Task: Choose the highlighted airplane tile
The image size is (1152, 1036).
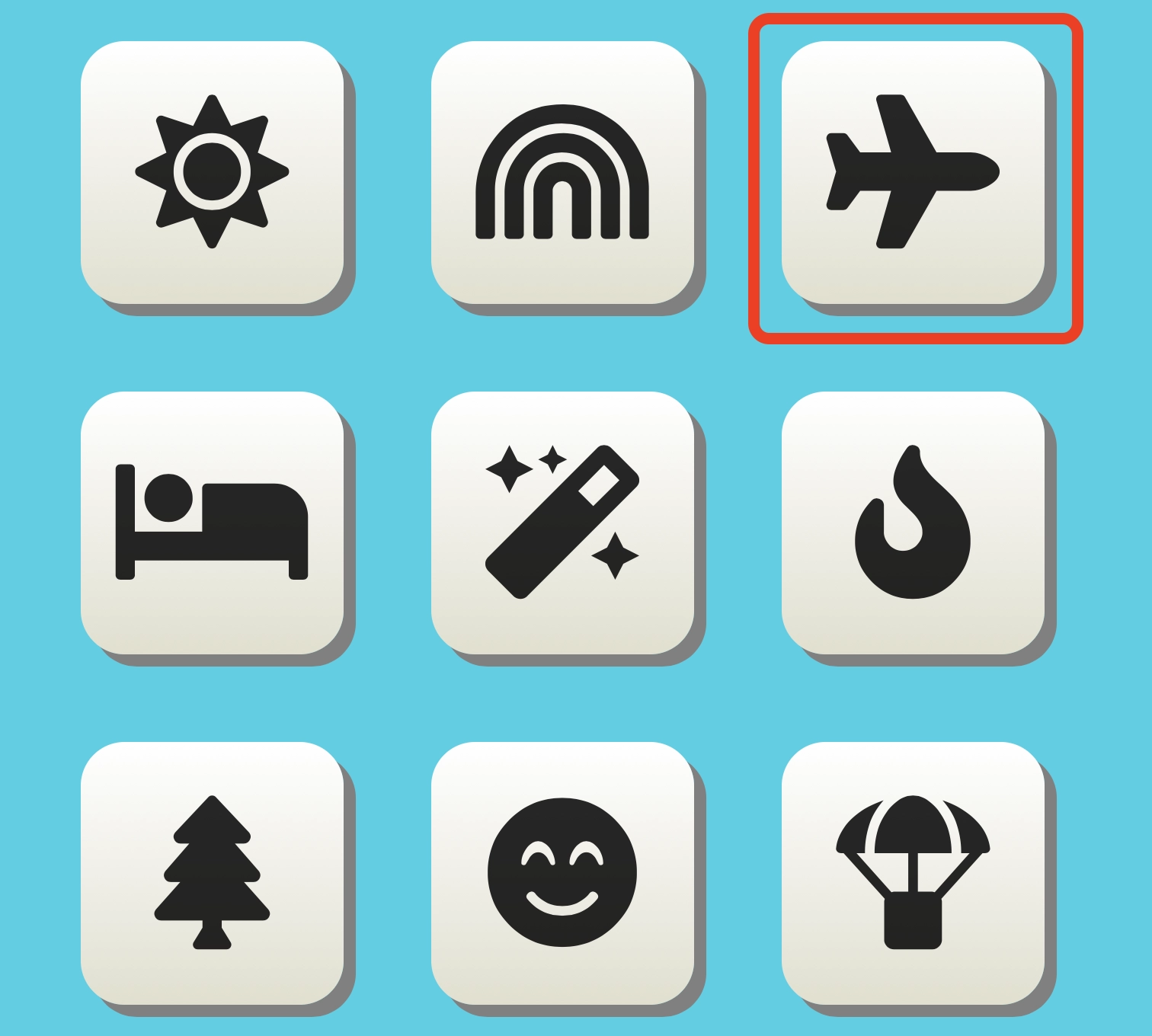Action: [913, 172]
